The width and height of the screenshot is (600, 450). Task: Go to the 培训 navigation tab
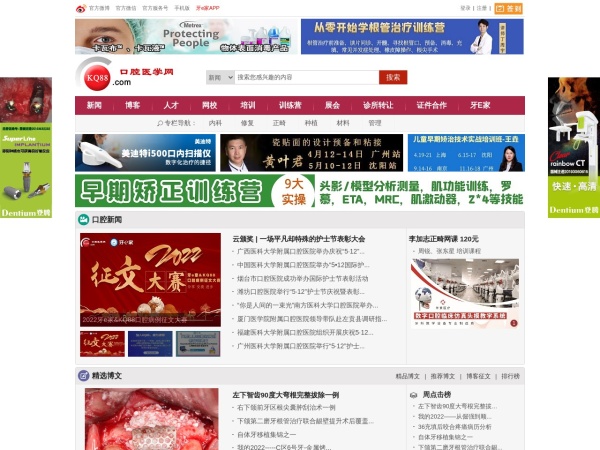[x=248, y=105]
